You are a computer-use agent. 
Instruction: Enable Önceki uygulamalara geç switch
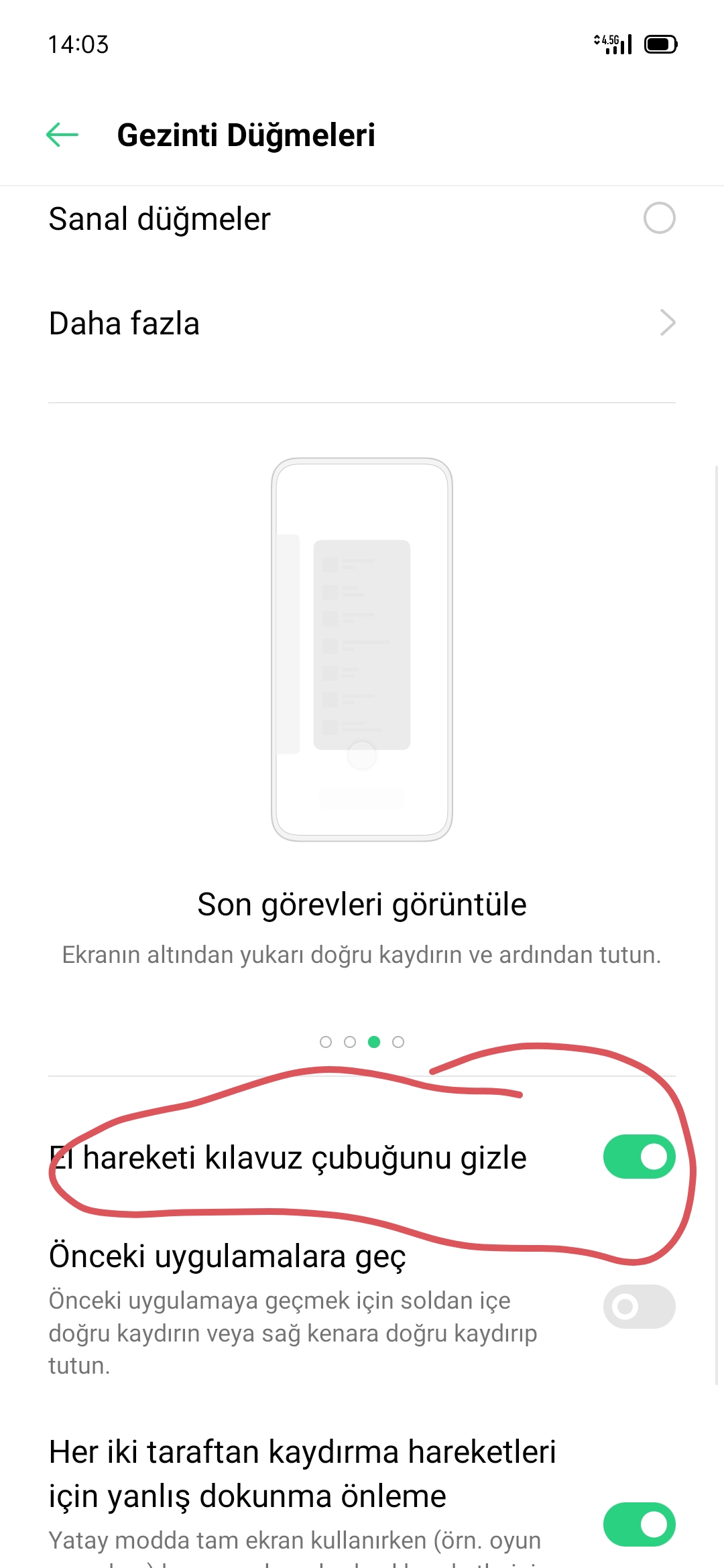tap(639, 1307)
